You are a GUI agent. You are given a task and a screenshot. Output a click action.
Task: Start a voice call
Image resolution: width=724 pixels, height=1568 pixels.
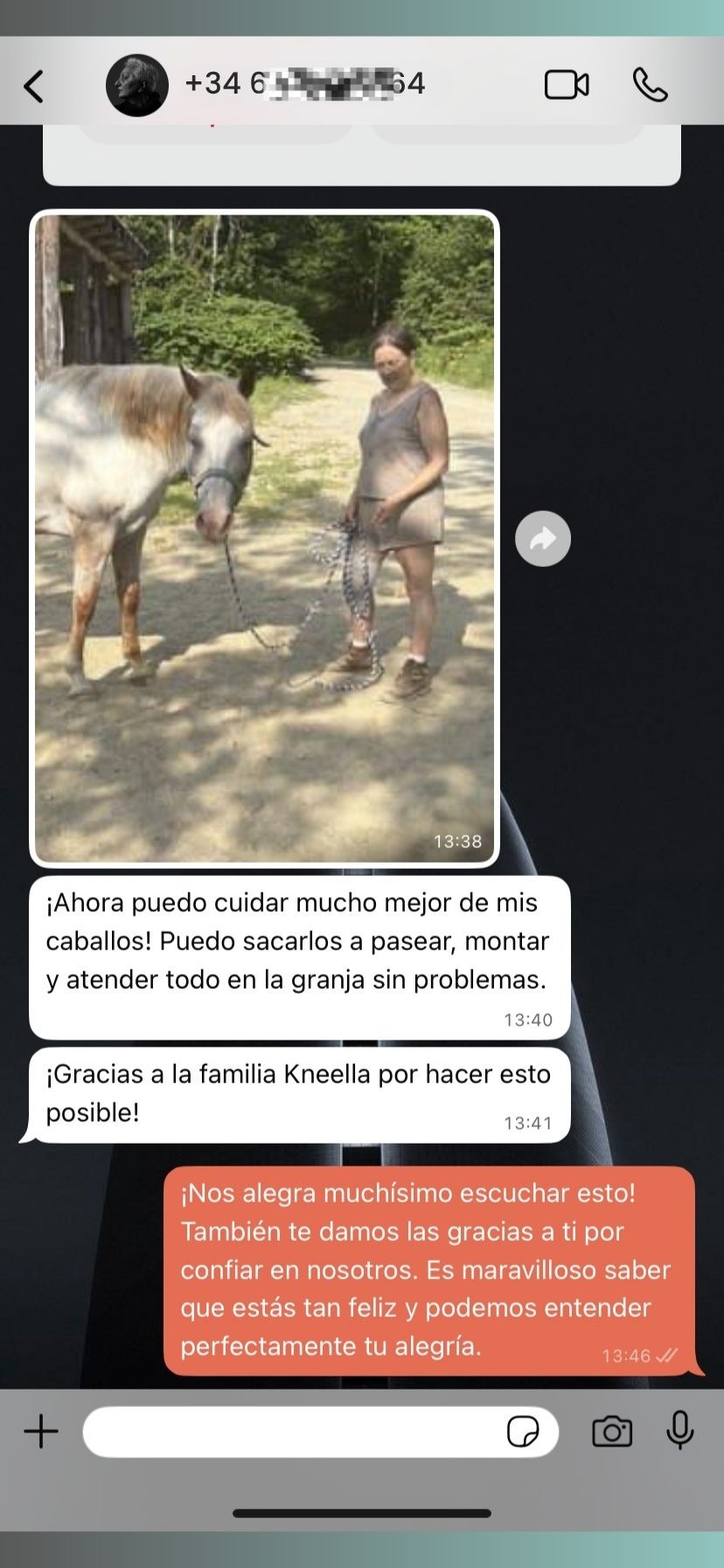point(650,85)
